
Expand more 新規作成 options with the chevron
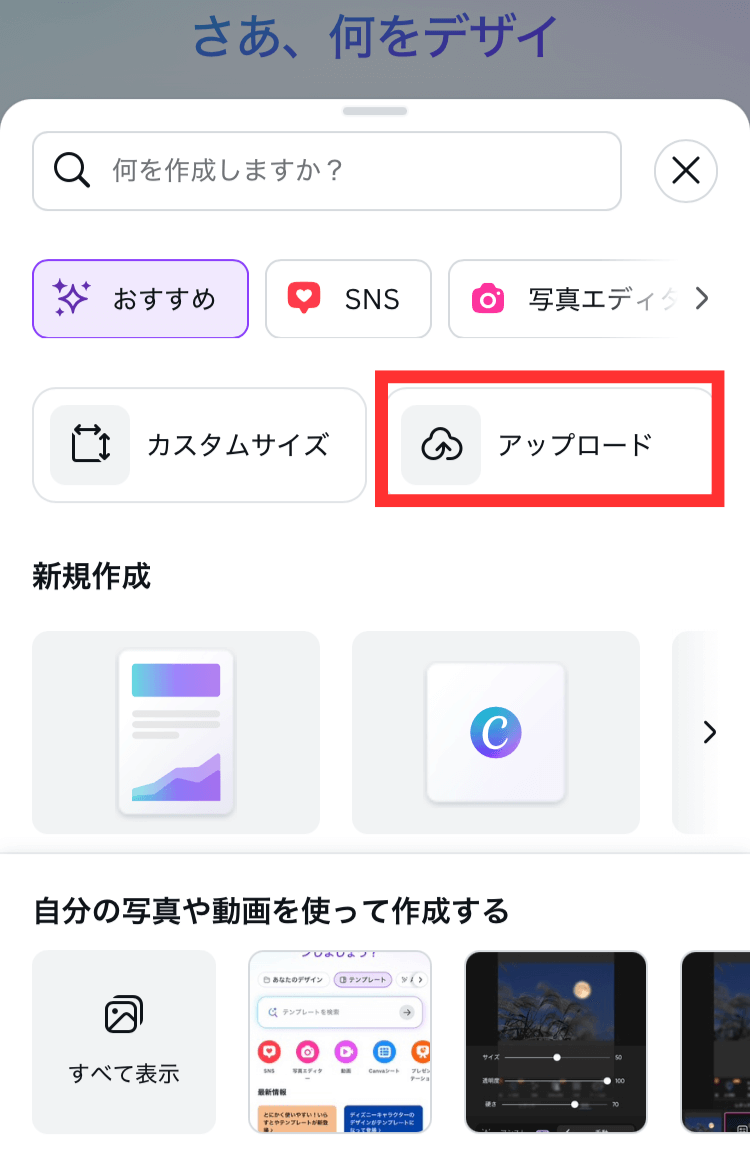[x=708, y=732]
